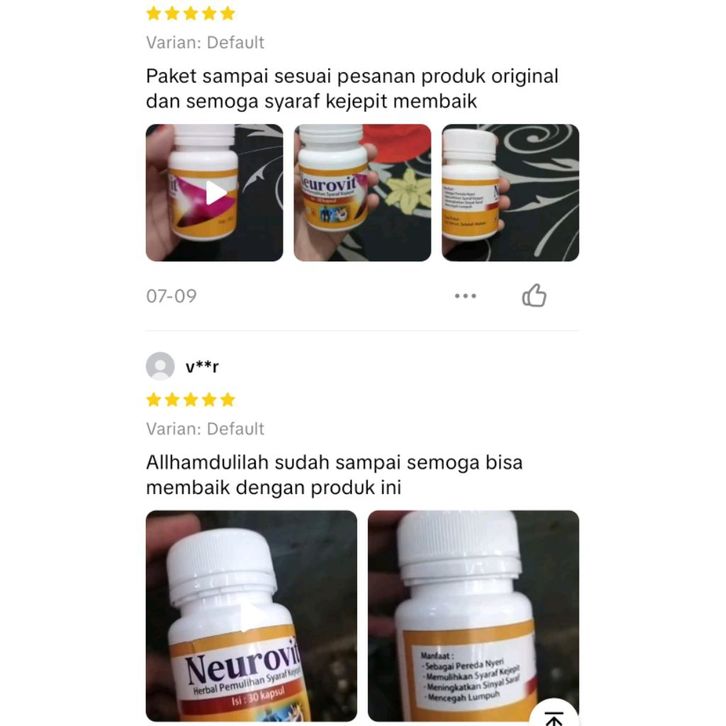Like the review dated 07-09
This screenshot has width=726, height=726.
coord(534,296)
